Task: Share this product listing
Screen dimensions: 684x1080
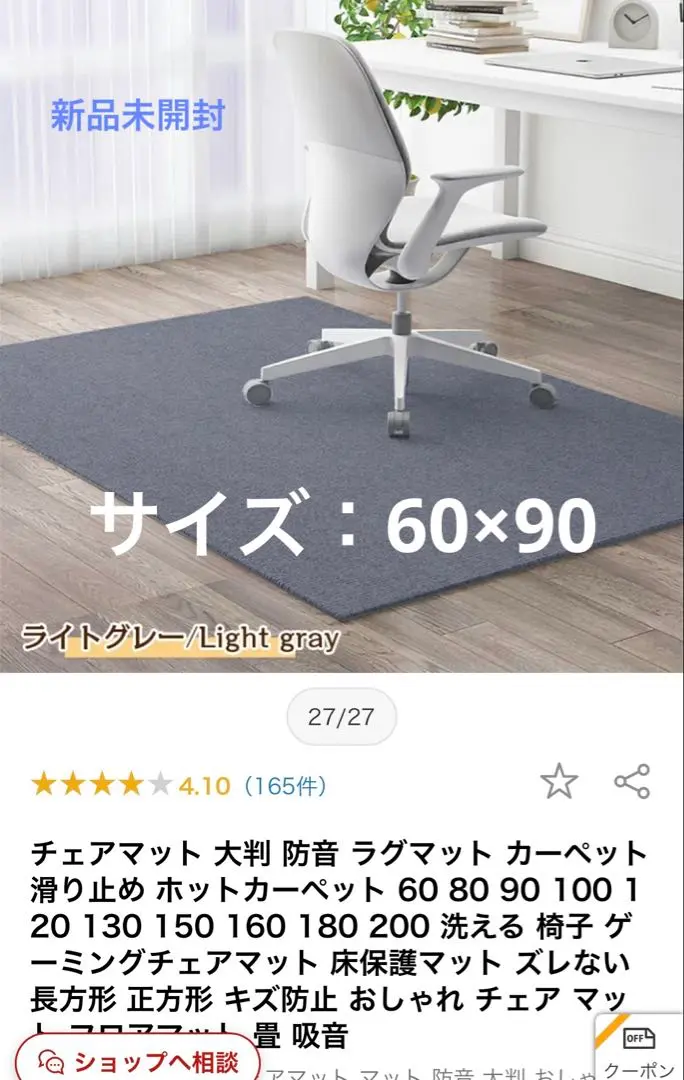Action: pyautogui.click(x=632, y=782)
